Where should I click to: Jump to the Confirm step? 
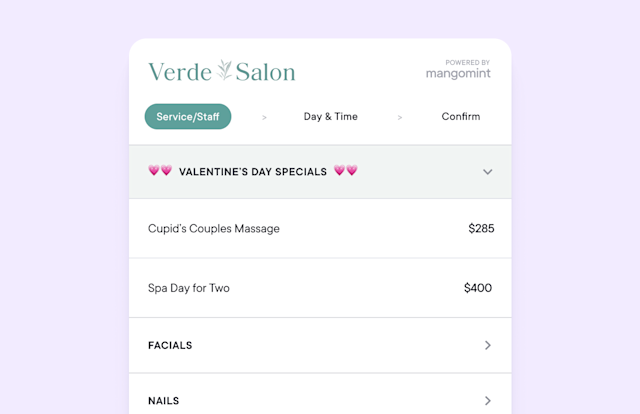[460, 117]
